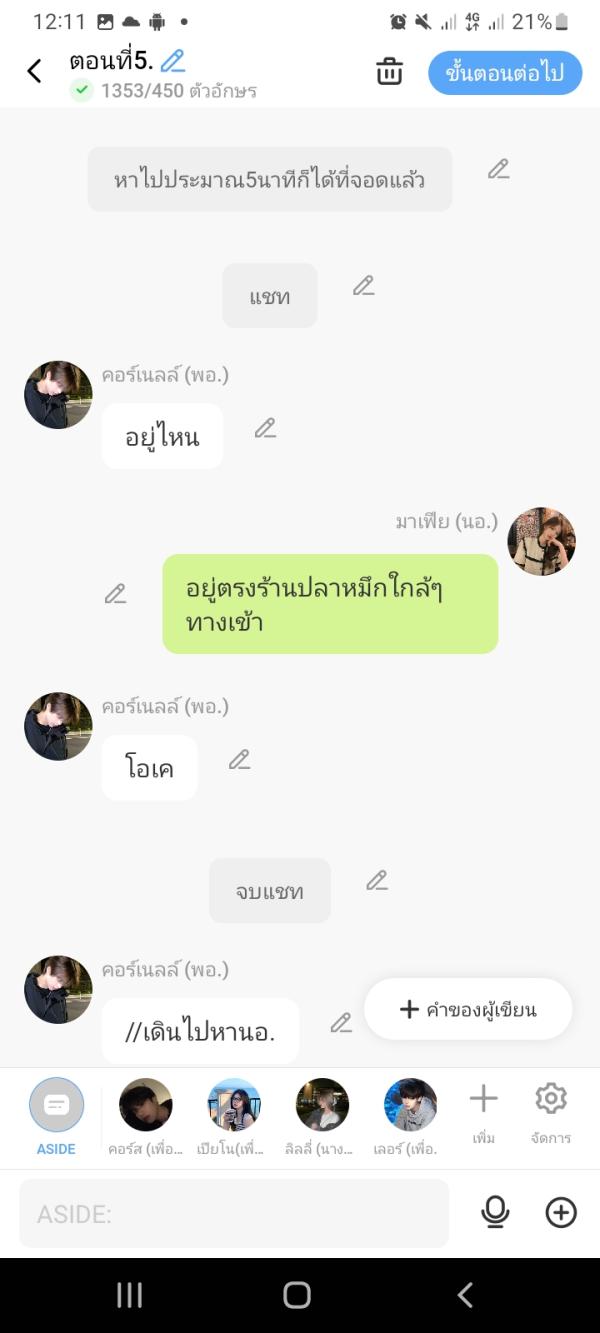The height and width of the screenshot is (1333, 600).
Task: Tap the ขั้นตอนต่อไป button
Action: pos(505,73)
